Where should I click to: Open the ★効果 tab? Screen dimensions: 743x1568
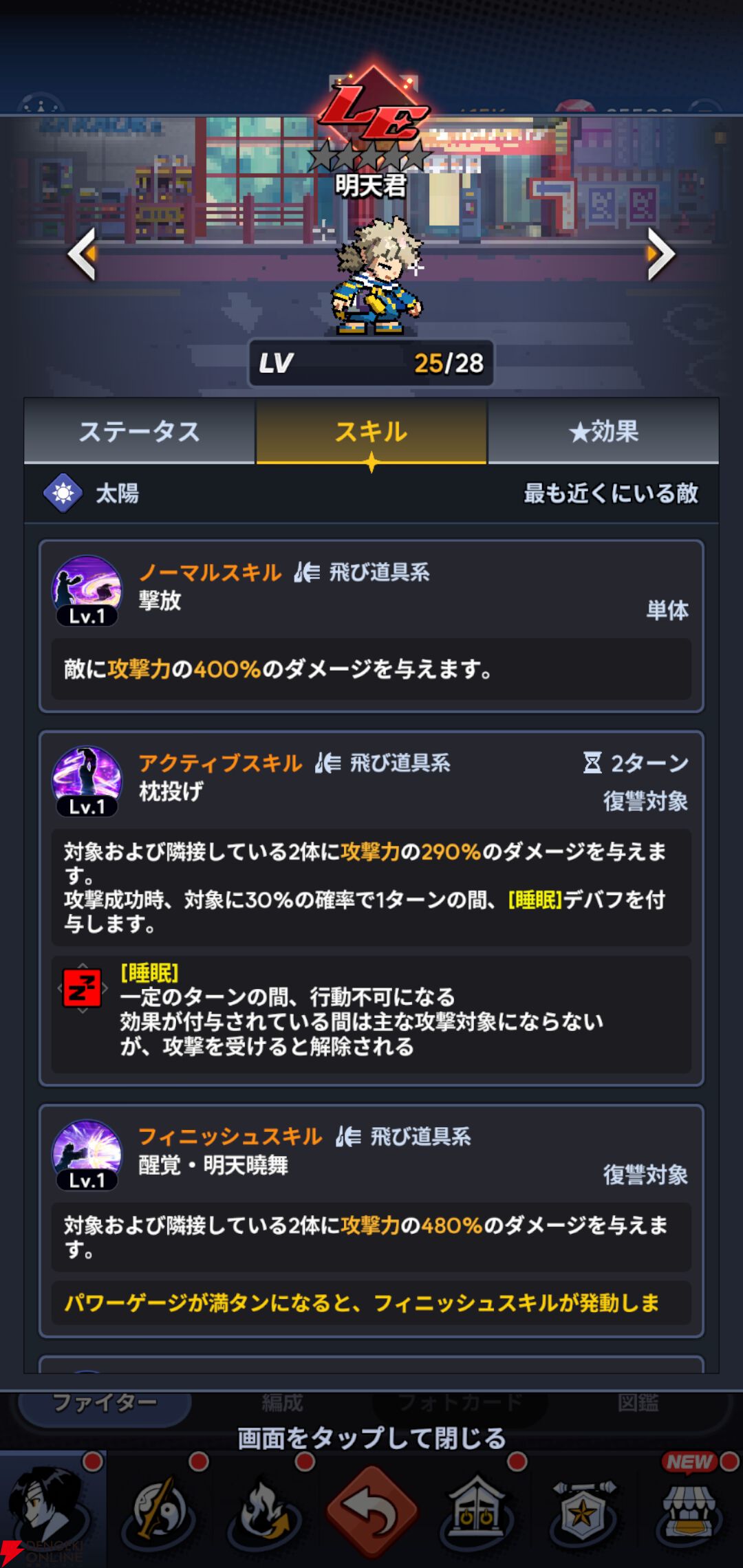(x=603, y=432)
